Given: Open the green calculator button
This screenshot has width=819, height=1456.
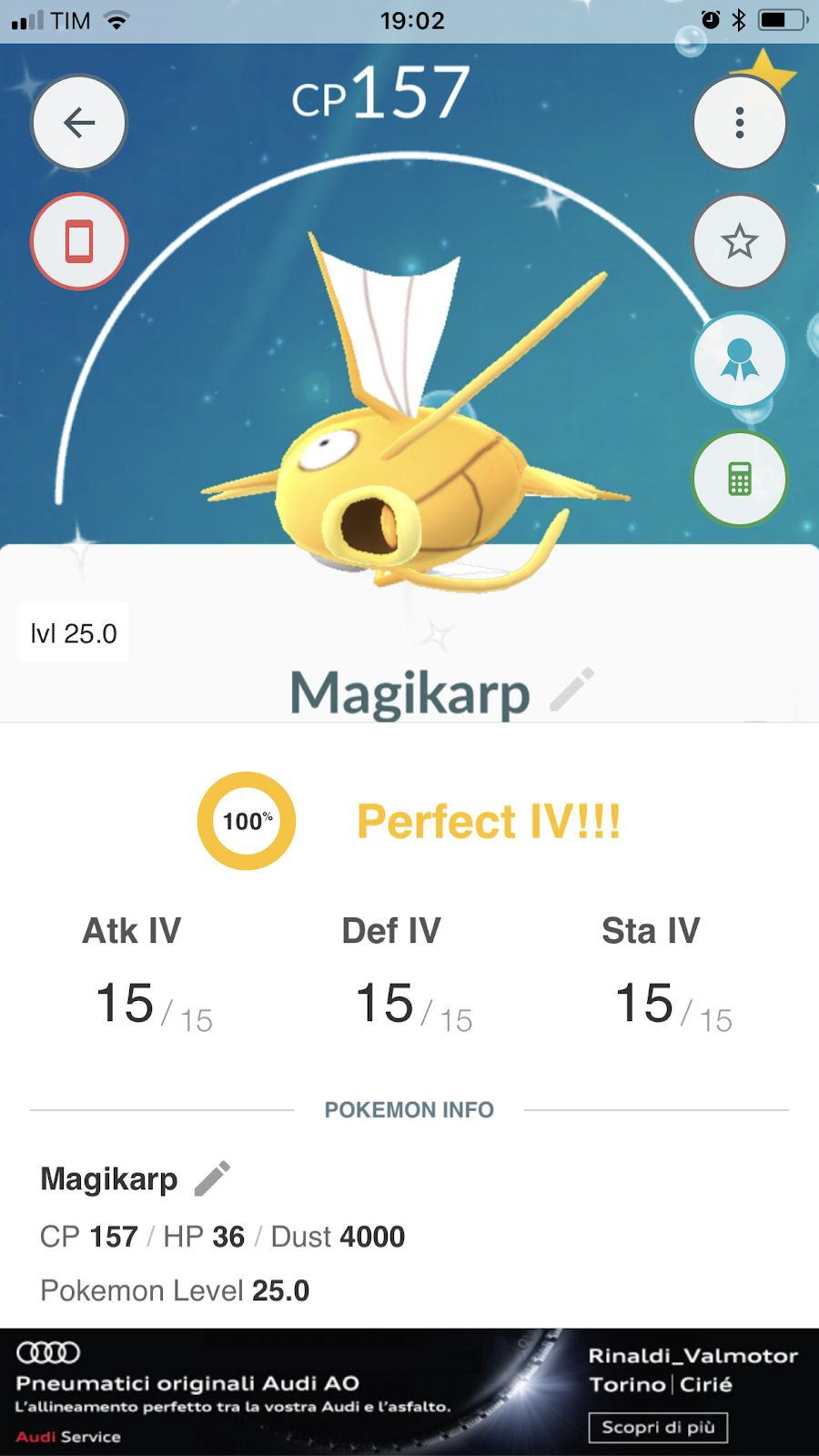Looking at the screenshot, I should click(x=739, y=479).
